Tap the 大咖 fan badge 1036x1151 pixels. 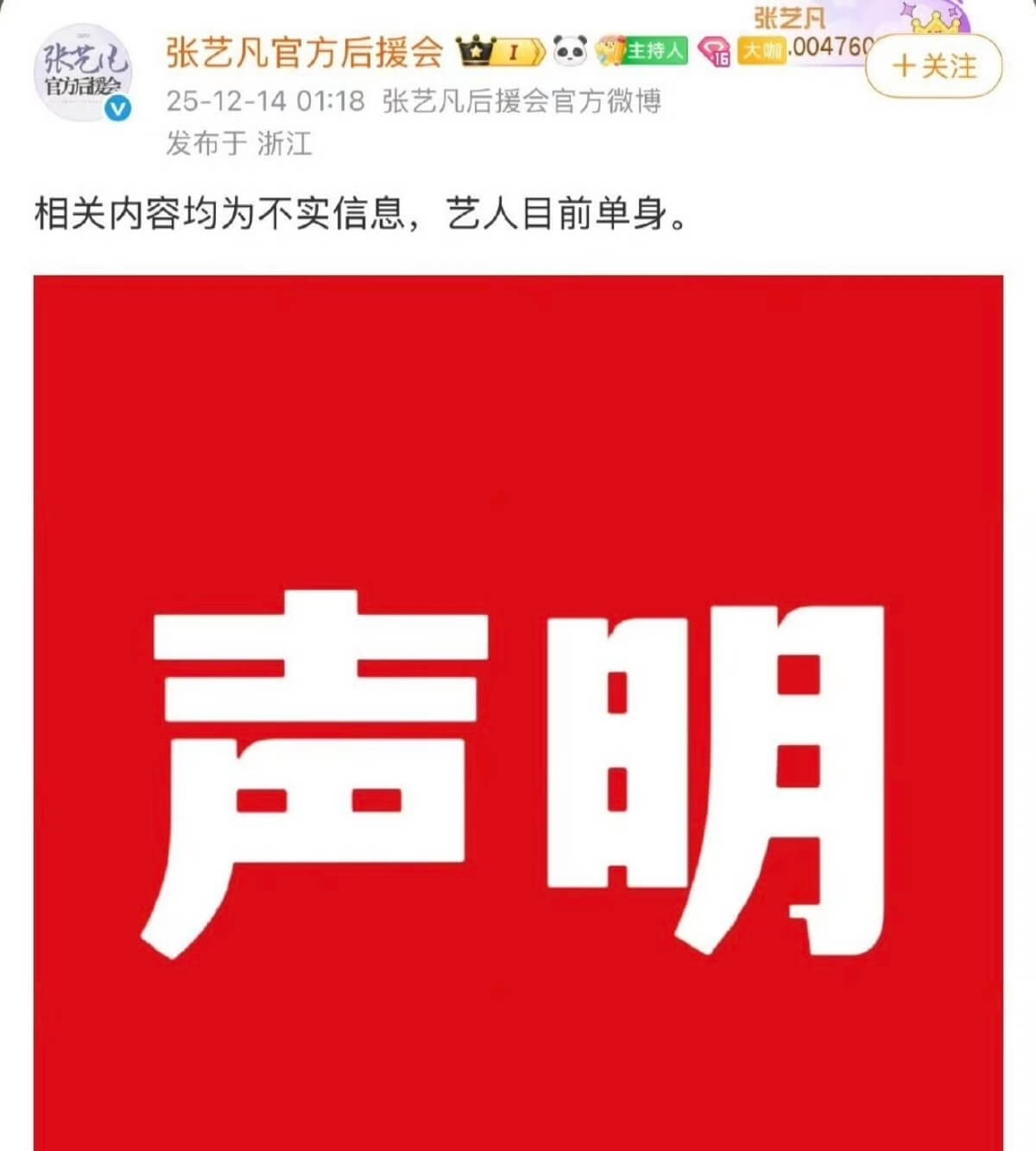click(763, 52)
